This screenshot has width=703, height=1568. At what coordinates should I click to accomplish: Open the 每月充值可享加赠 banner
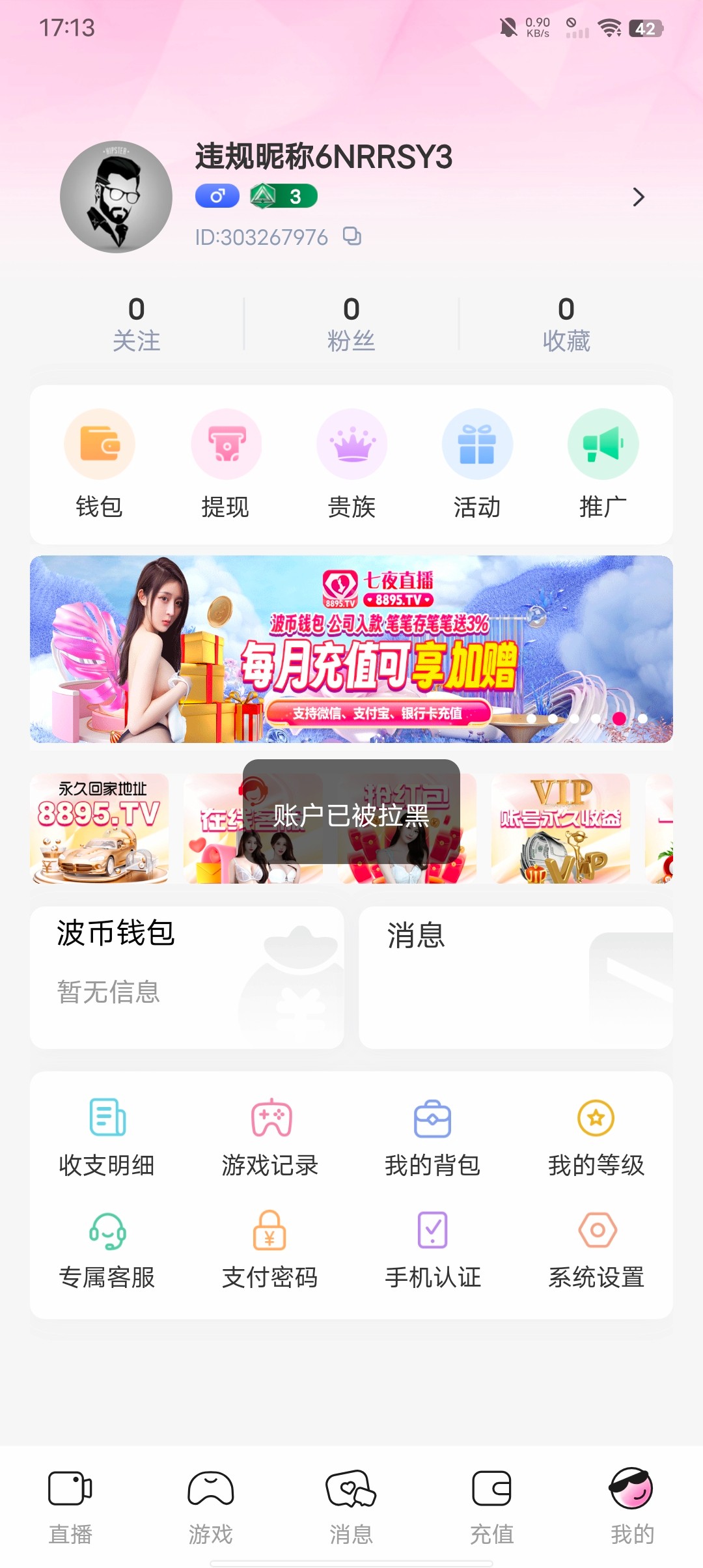[351, 649]
